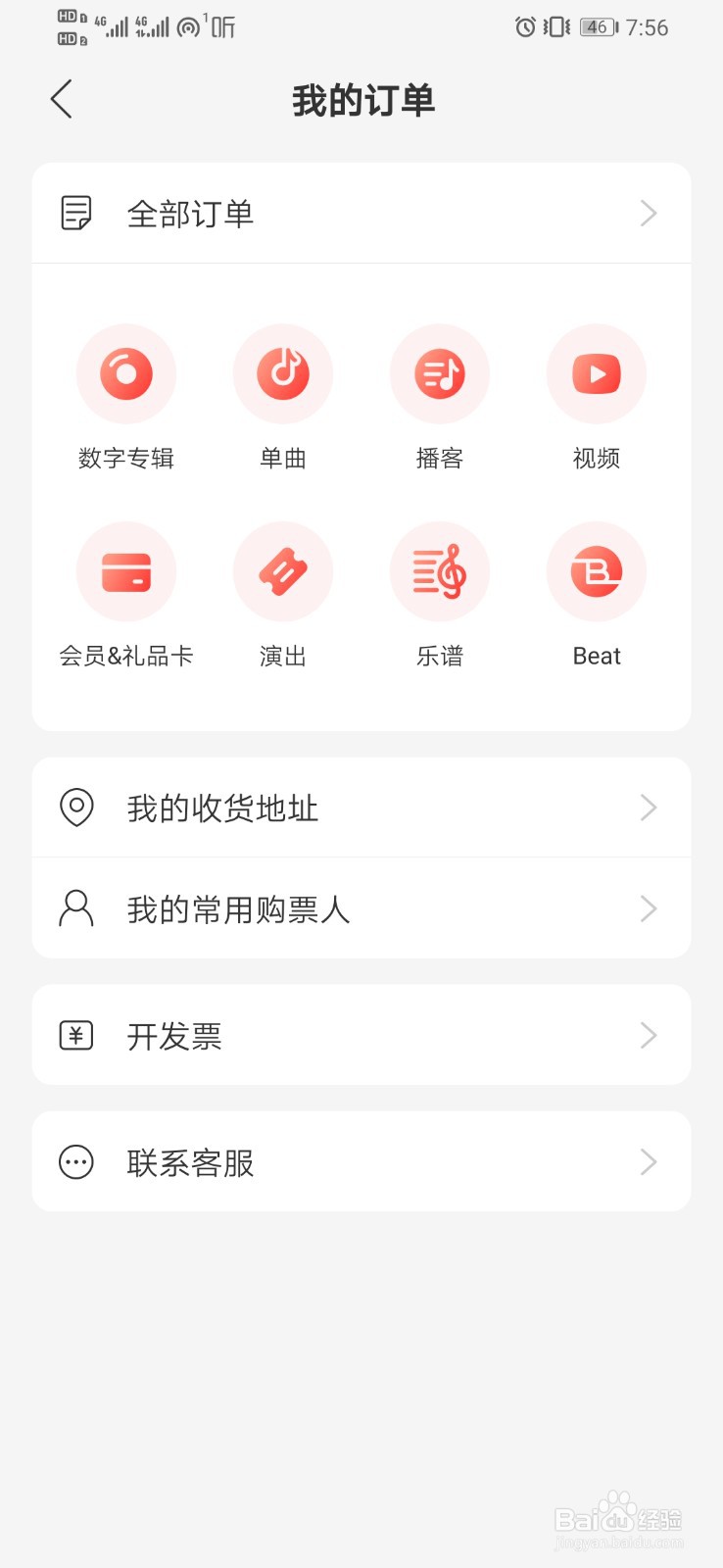Open 开发票 row
723x1568 pixels.
click(x=361, y=1035)
